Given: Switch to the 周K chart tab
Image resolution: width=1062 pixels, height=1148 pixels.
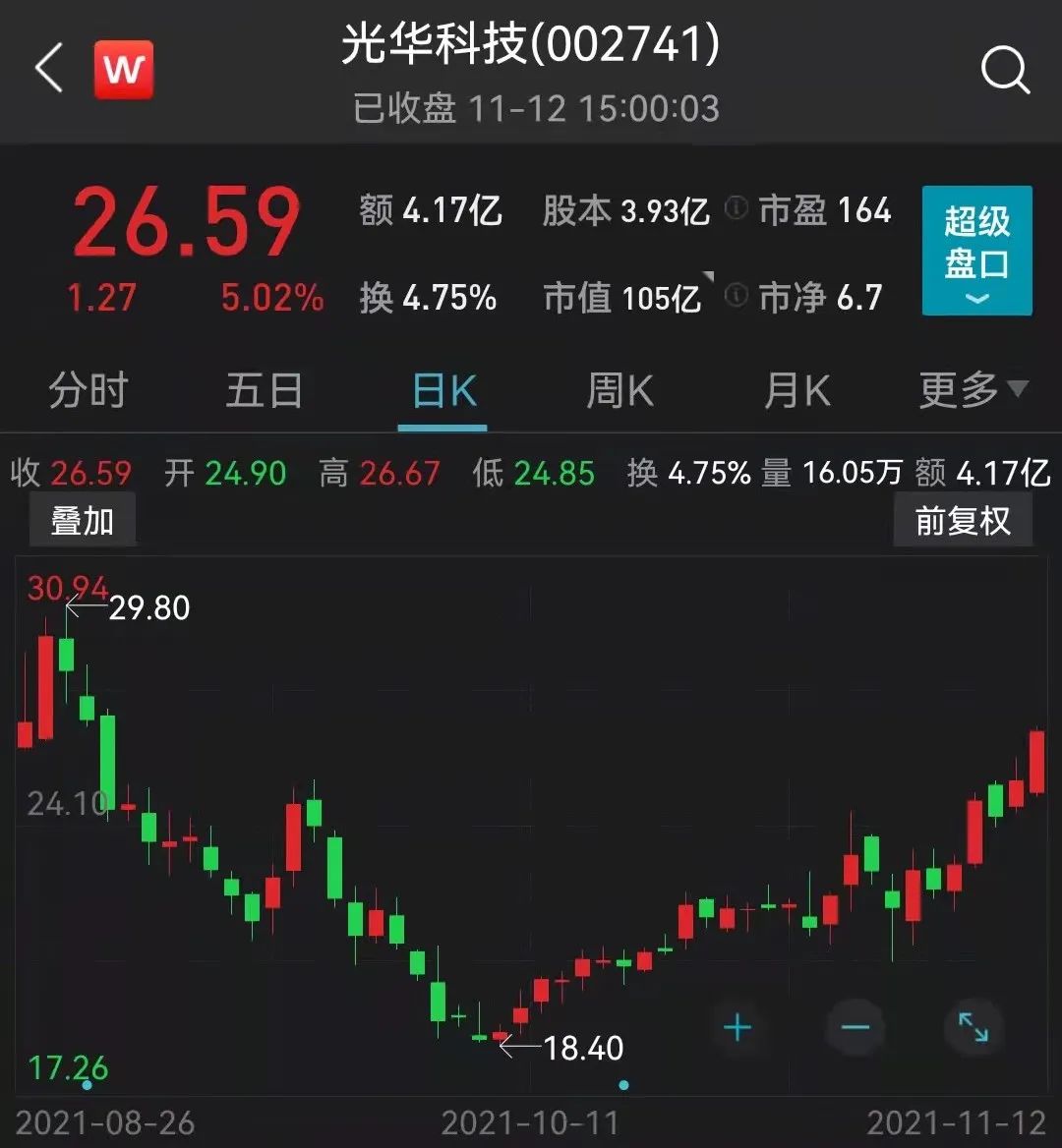Looking at the screenshot, I should (x=619, y=391).
